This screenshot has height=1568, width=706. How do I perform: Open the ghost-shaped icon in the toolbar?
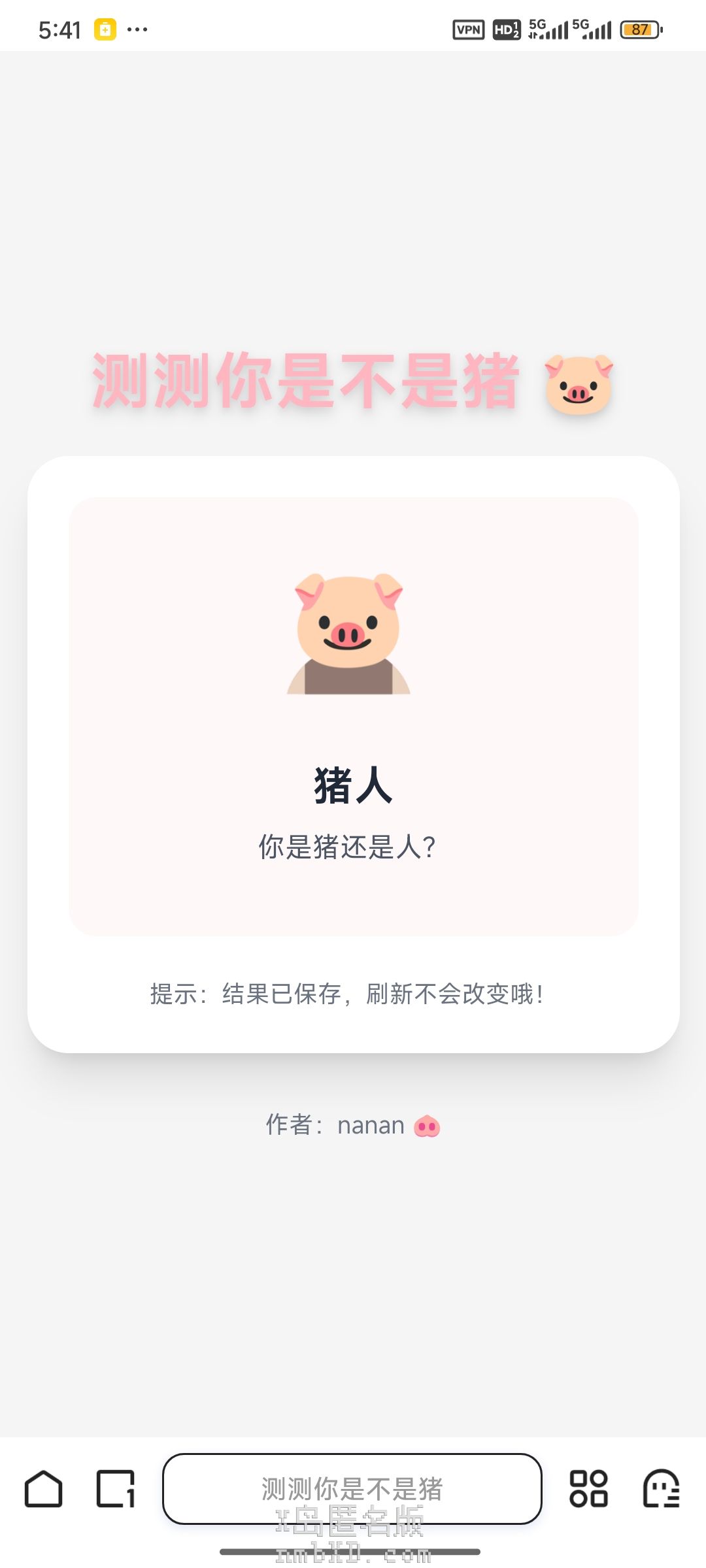point(662,1489)
